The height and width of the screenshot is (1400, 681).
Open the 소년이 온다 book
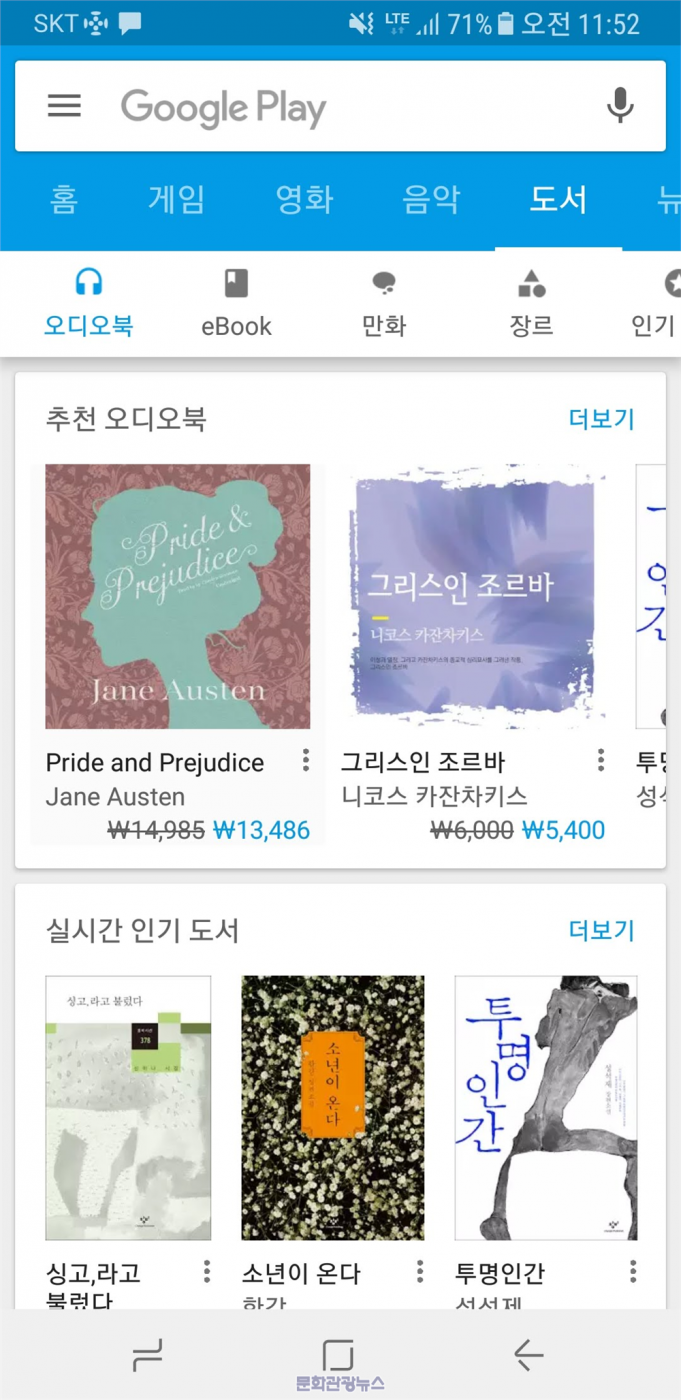tap(333, 1108)
